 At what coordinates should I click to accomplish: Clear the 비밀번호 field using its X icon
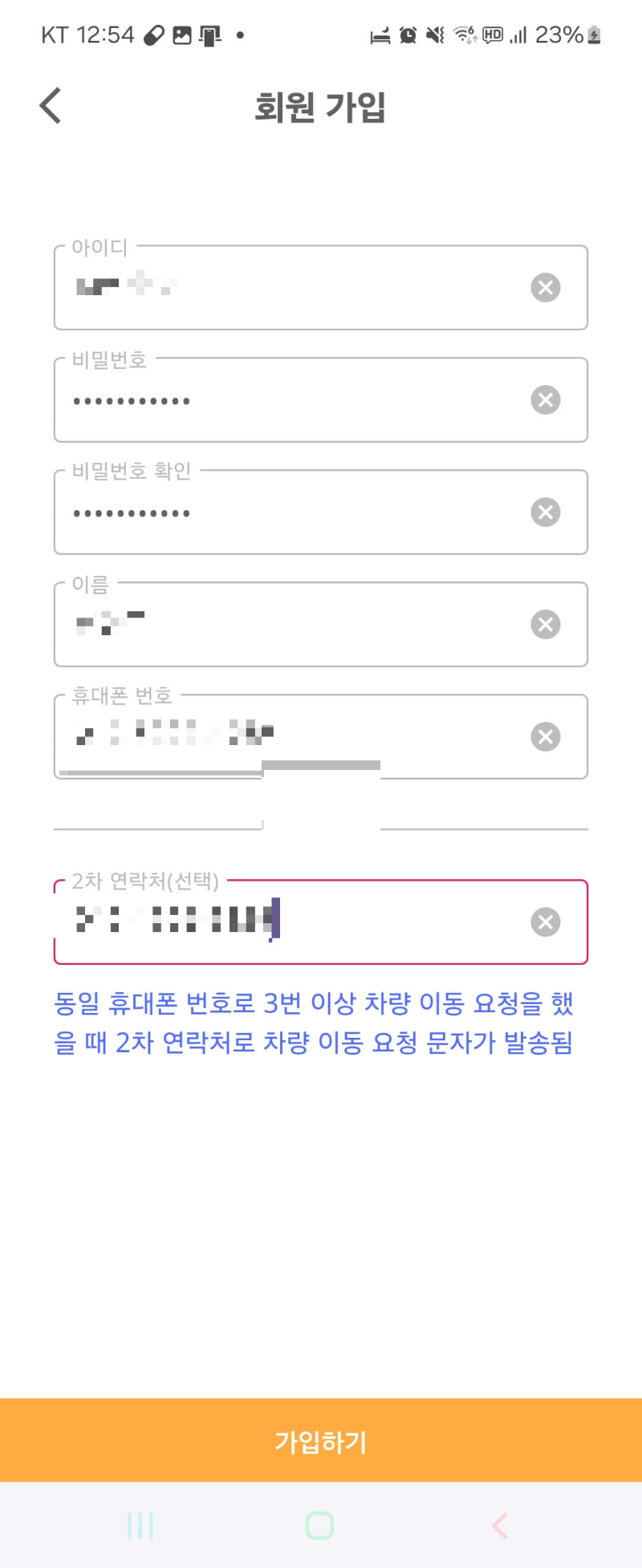(x=546, y=399)
